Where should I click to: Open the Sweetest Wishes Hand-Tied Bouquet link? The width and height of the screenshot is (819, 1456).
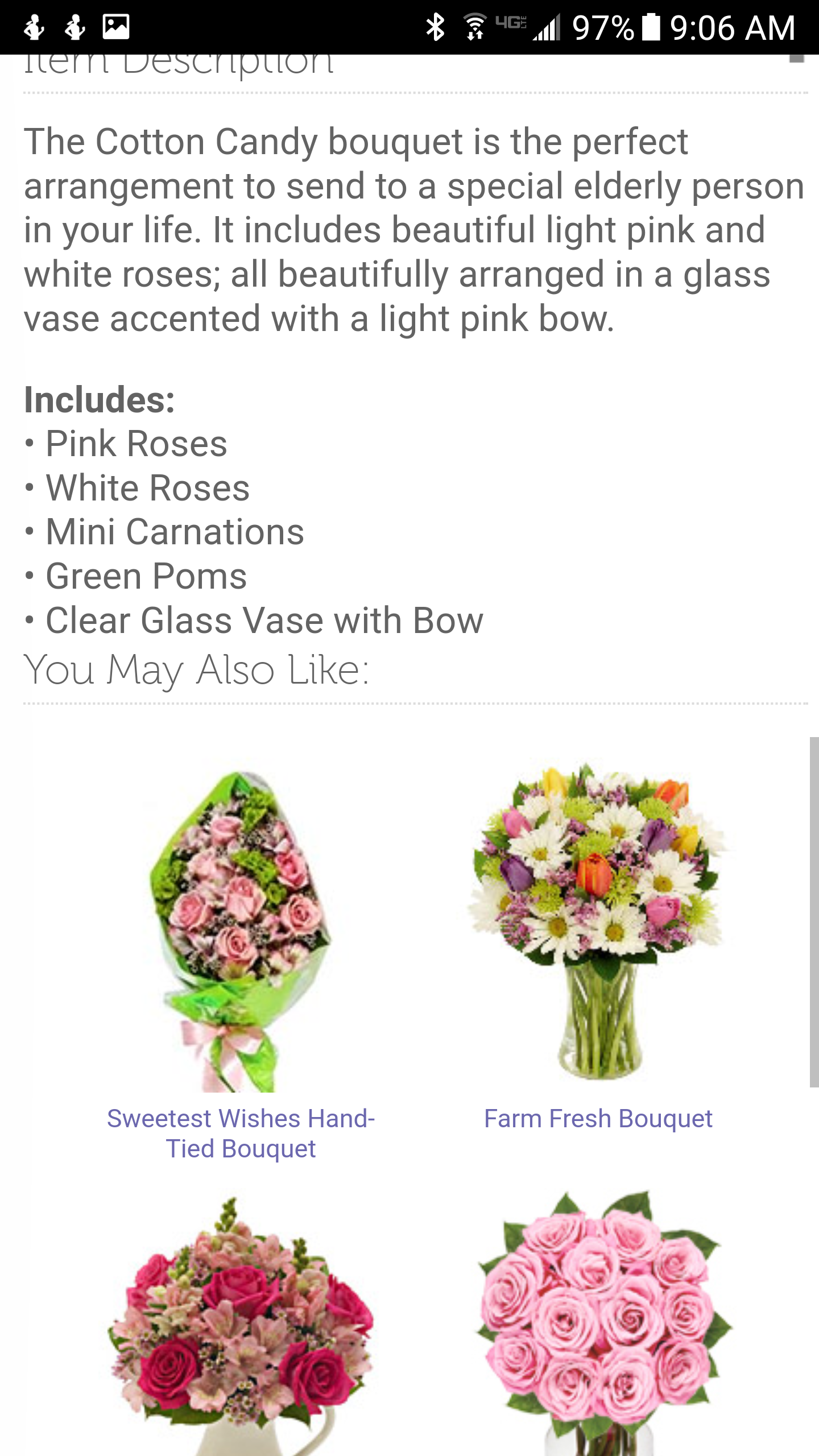click(x=242, y=1132)
